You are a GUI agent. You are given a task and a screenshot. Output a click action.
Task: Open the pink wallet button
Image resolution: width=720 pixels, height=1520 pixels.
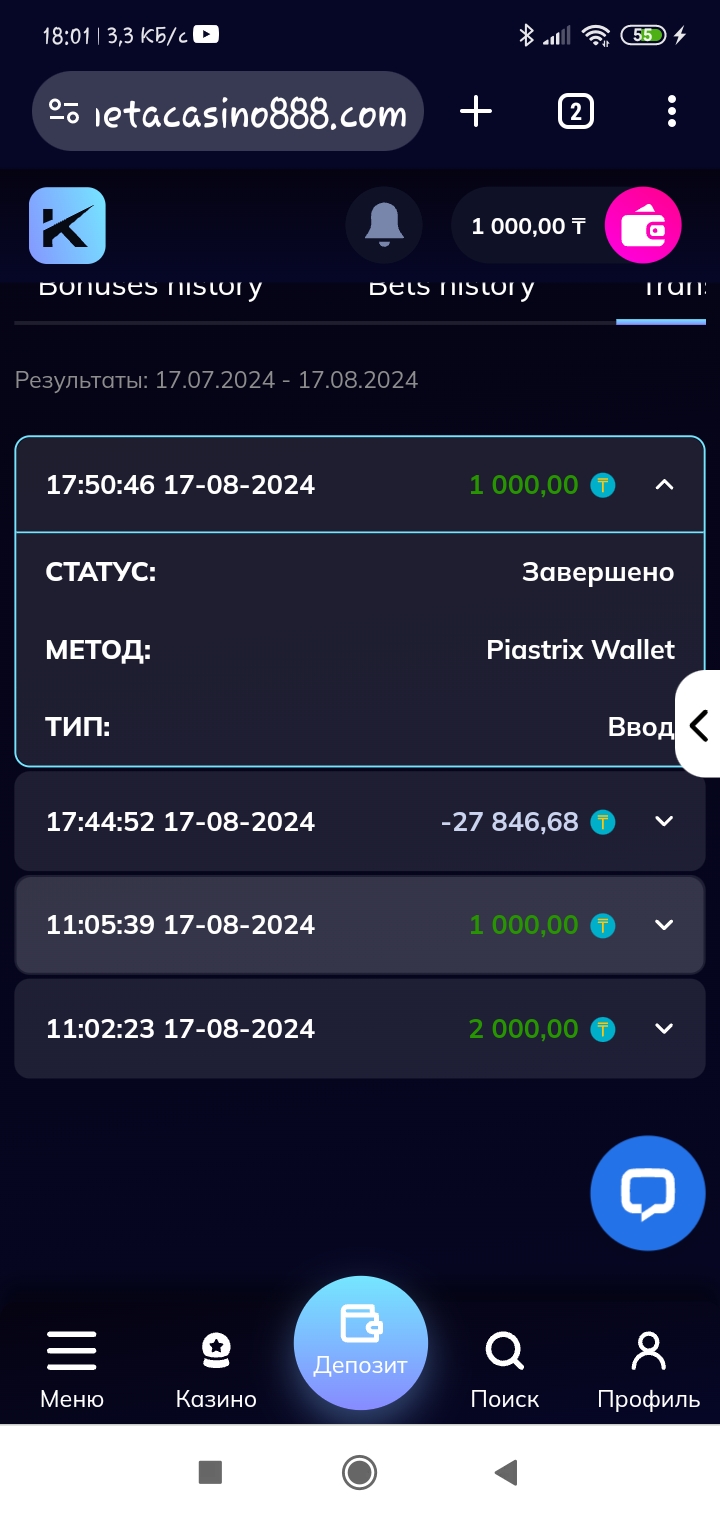tap(643, 226)
